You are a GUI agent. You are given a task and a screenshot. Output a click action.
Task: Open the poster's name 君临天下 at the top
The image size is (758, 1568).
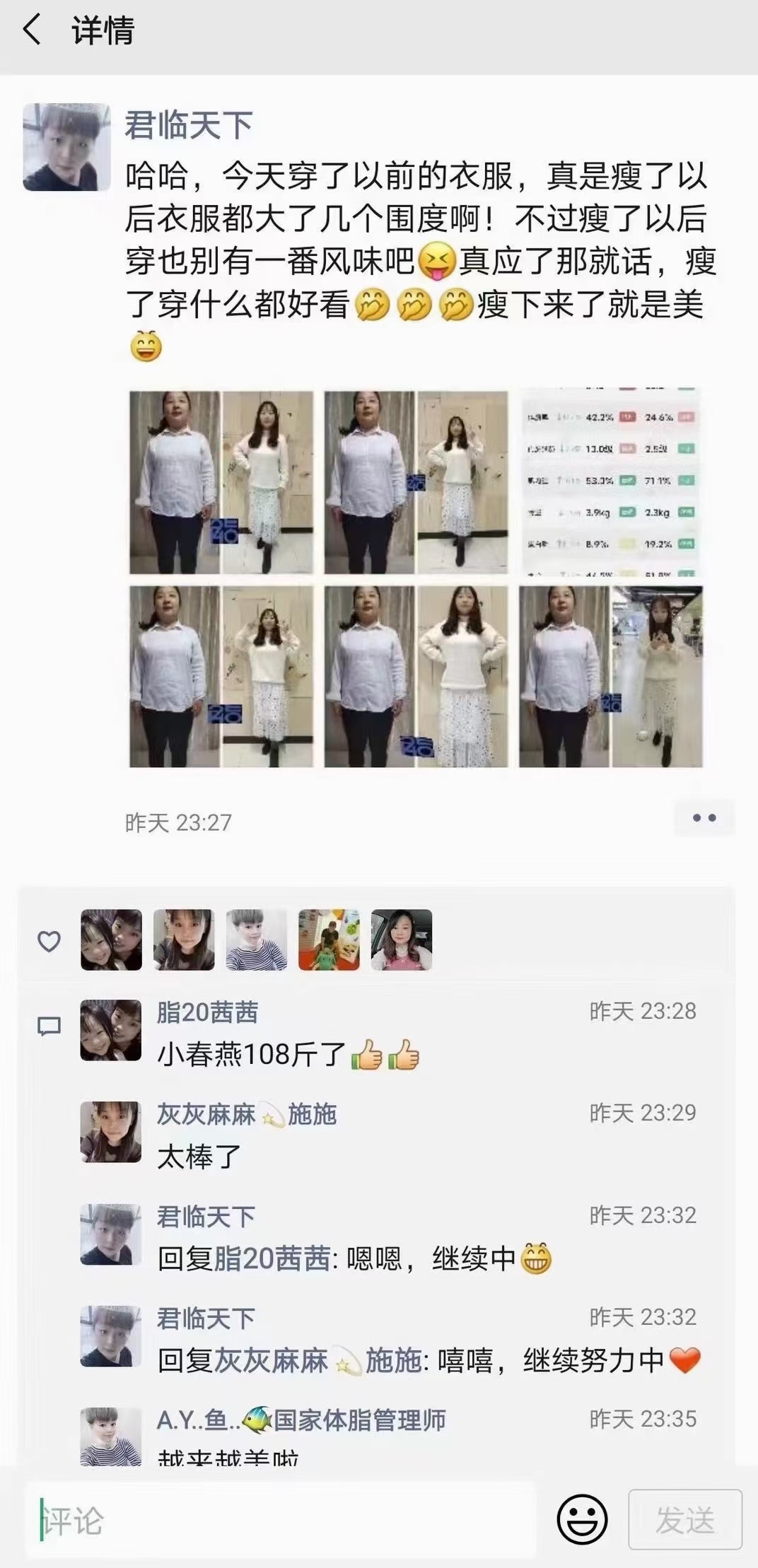pos(189,126)
